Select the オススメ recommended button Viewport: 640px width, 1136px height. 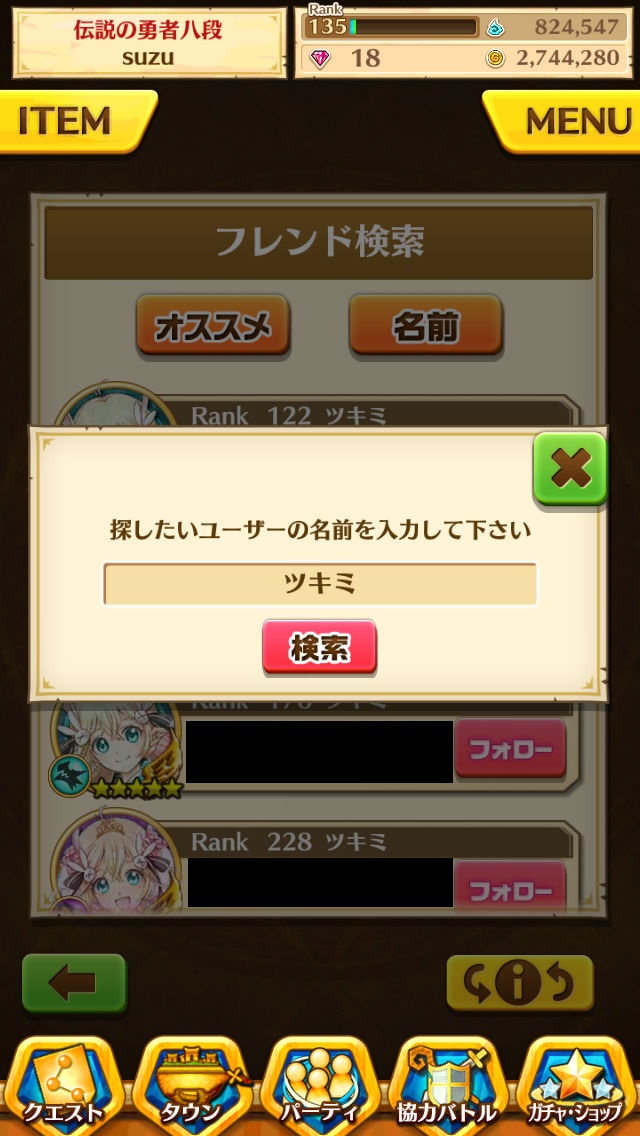coord(213,325)
